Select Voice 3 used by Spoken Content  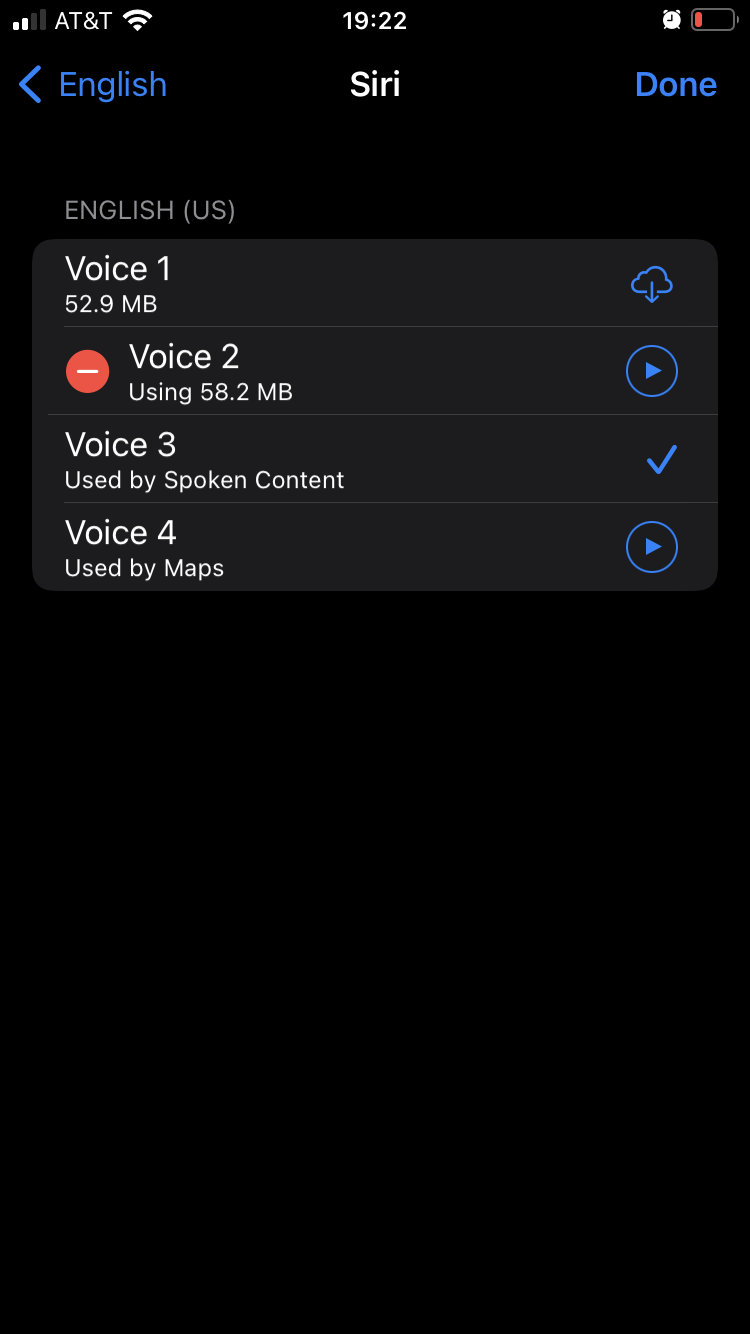point(204,460)
